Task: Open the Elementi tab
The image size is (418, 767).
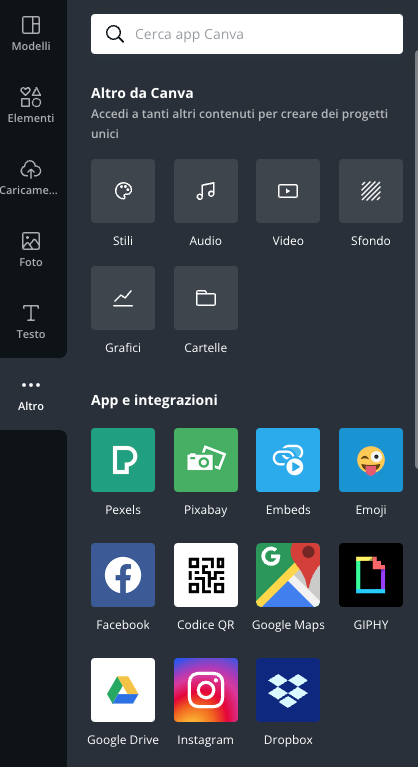Action: point(31,105)
